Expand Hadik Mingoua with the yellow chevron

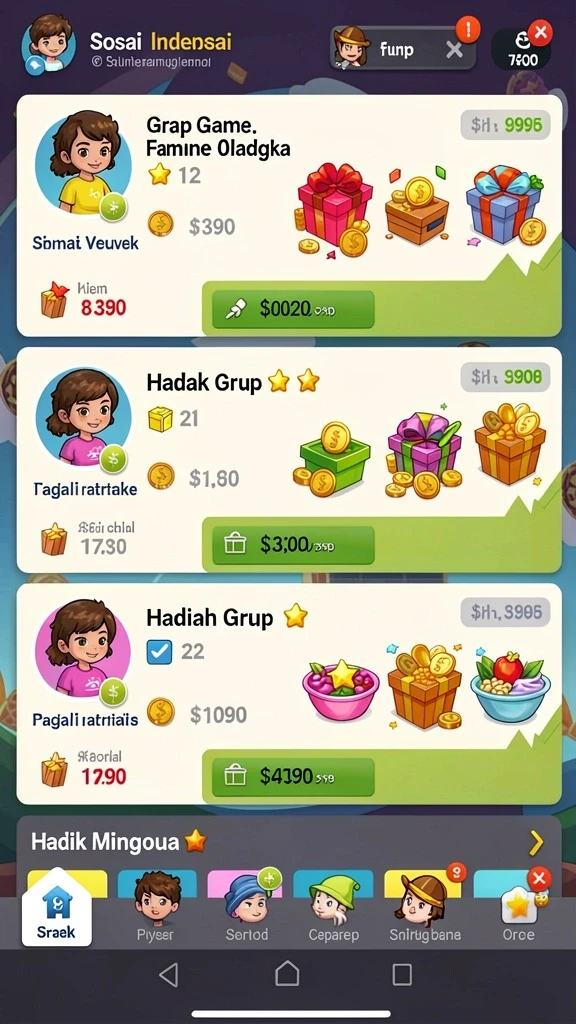click(x=536, y=844)
